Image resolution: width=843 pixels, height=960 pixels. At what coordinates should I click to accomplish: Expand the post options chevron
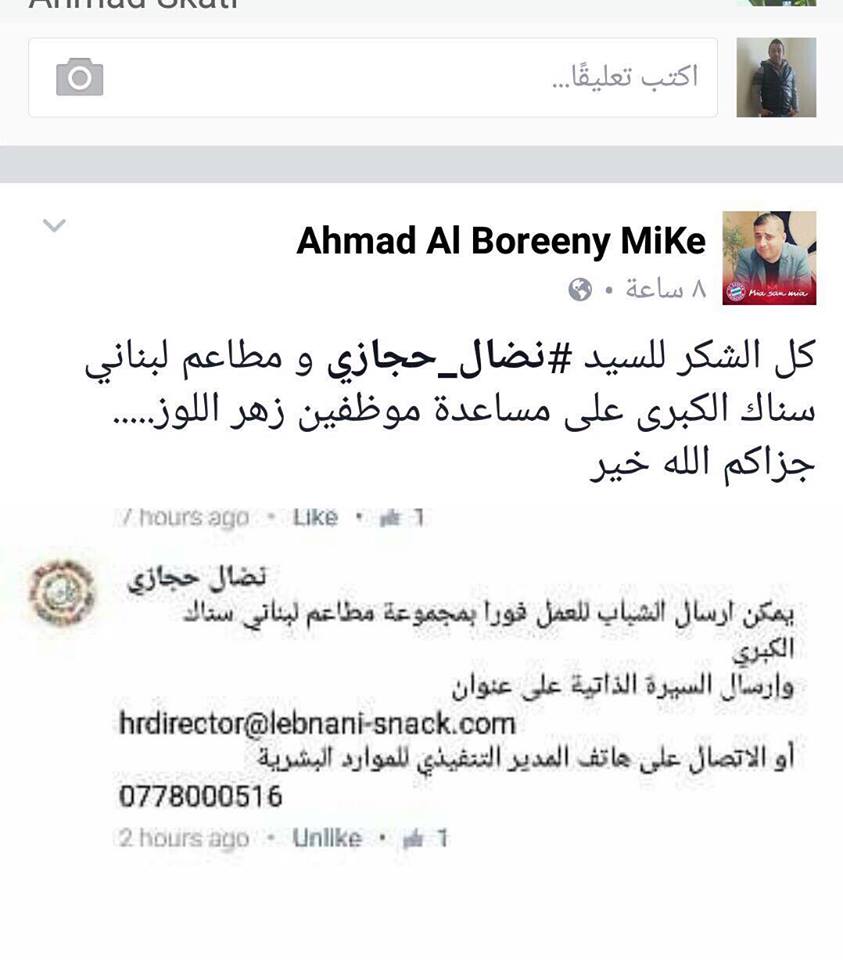[x=54, y=226]
